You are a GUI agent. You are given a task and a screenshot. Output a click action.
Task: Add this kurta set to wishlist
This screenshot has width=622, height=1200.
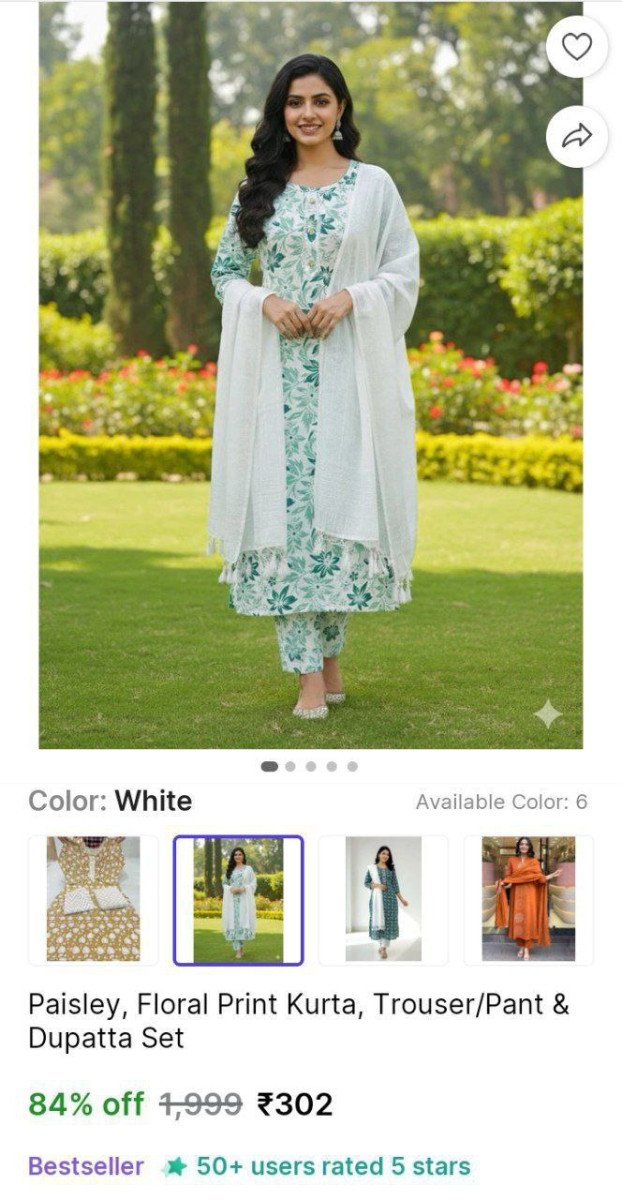pyautogui.click(x=577, y=47)
